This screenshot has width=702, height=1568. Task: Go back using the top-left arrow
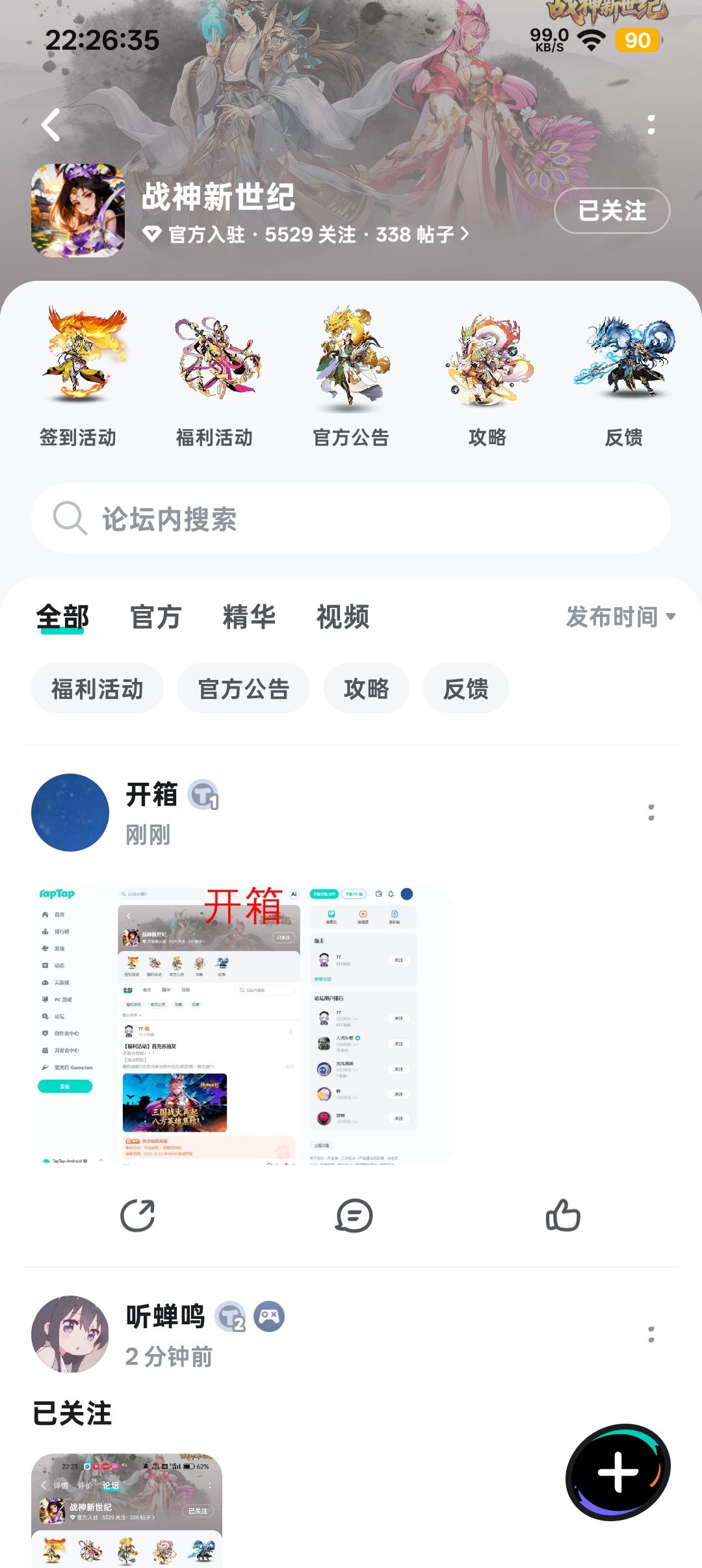click(51, 125)
